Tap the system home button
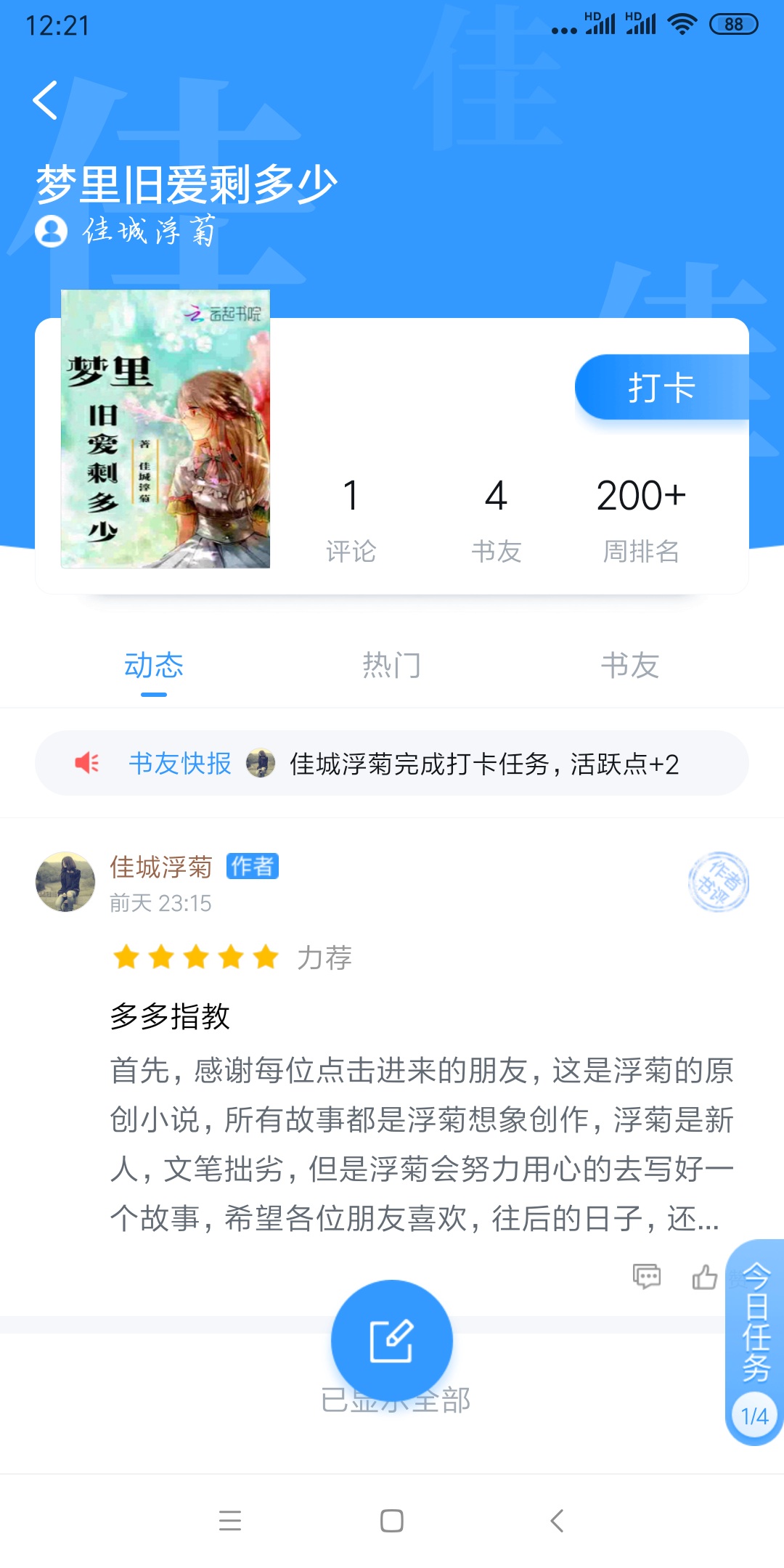 coord(392,1521)
